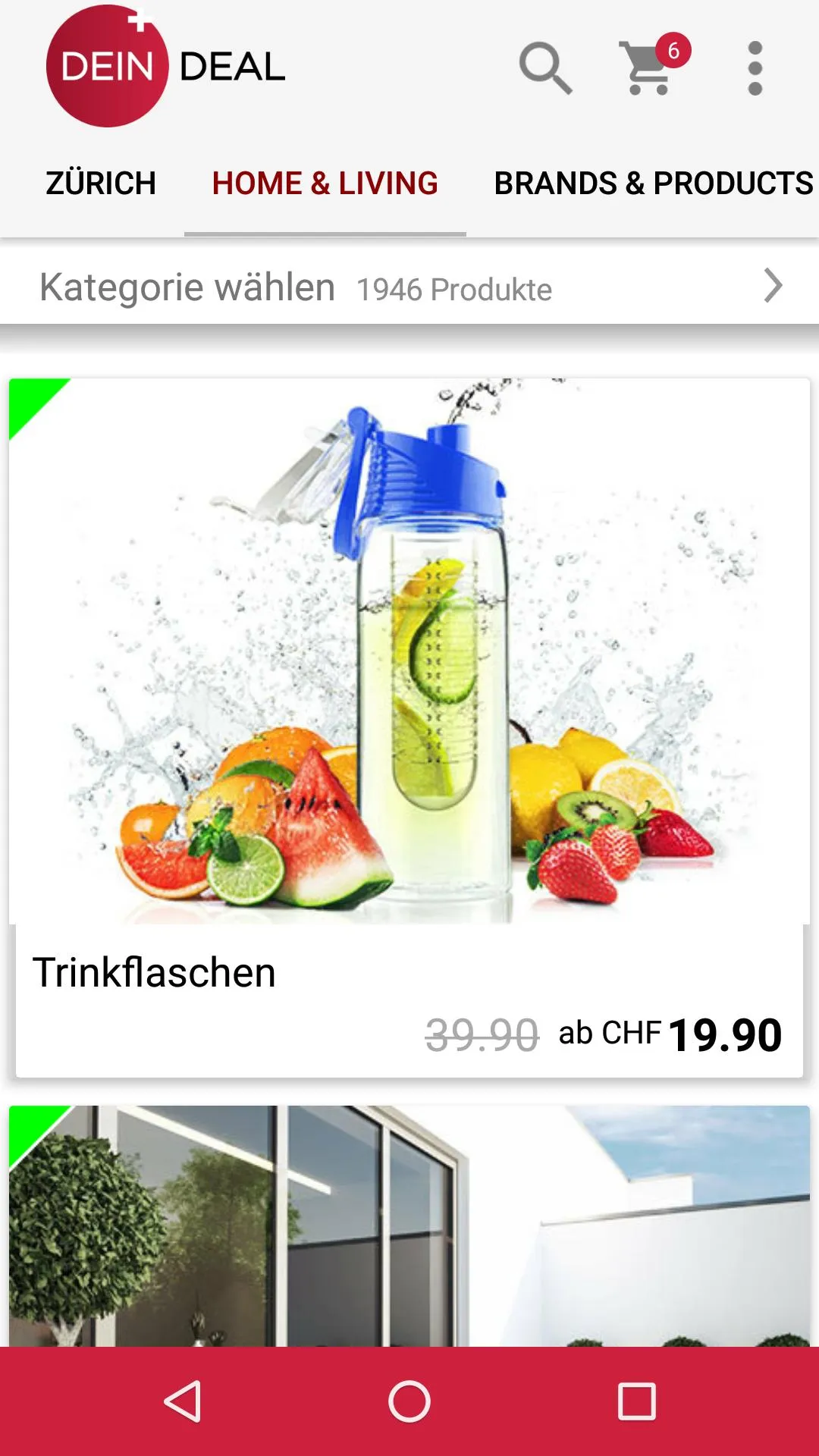The height and width of the screenshot is (1456, 819).
Task: Tap the DeinDeal logo
Action: (165, 67)
